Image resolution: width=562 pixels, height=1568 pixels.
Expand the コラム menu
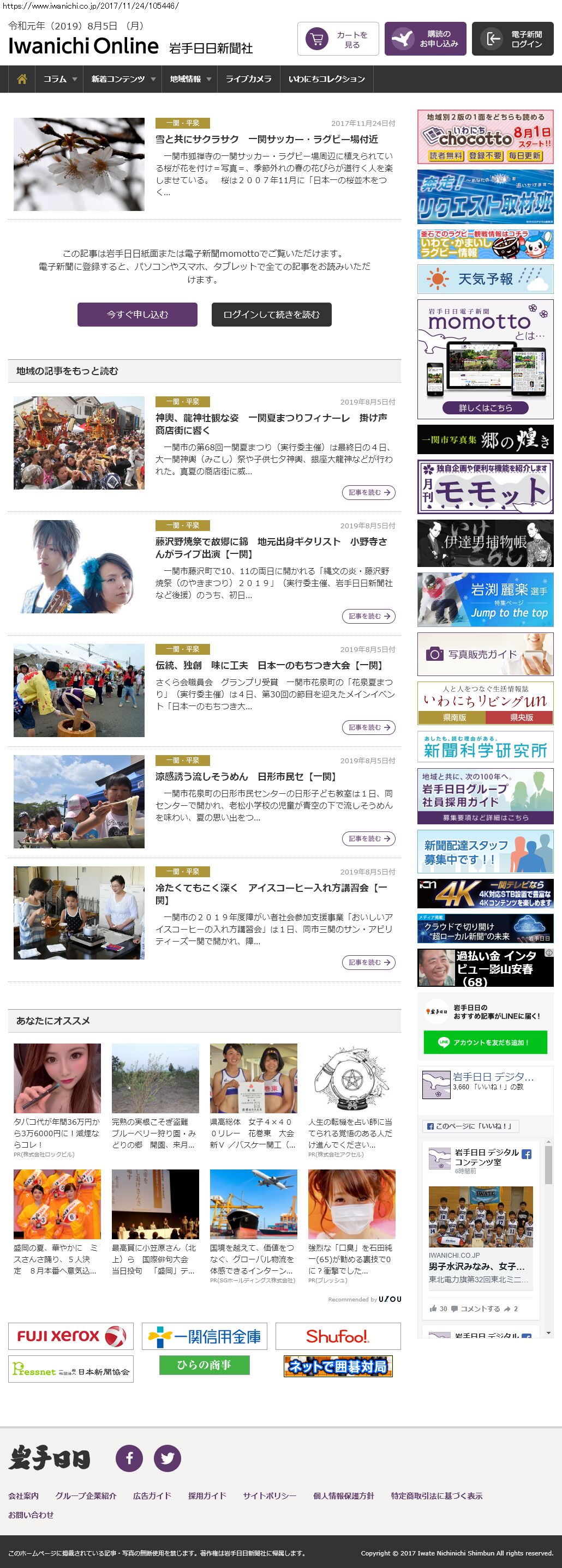(x=59, y=79)
